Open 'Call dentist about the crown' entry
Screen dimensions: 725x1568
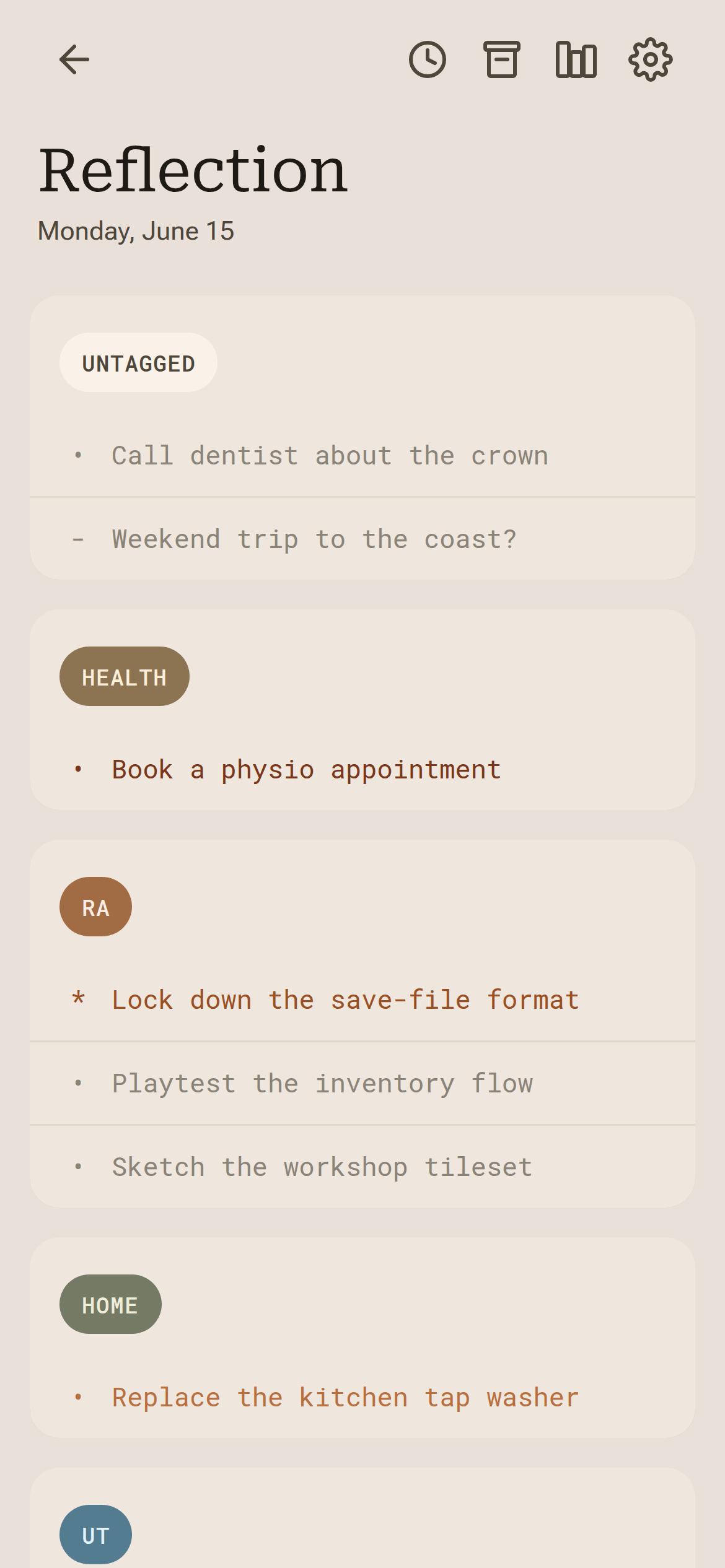(362, 455)
